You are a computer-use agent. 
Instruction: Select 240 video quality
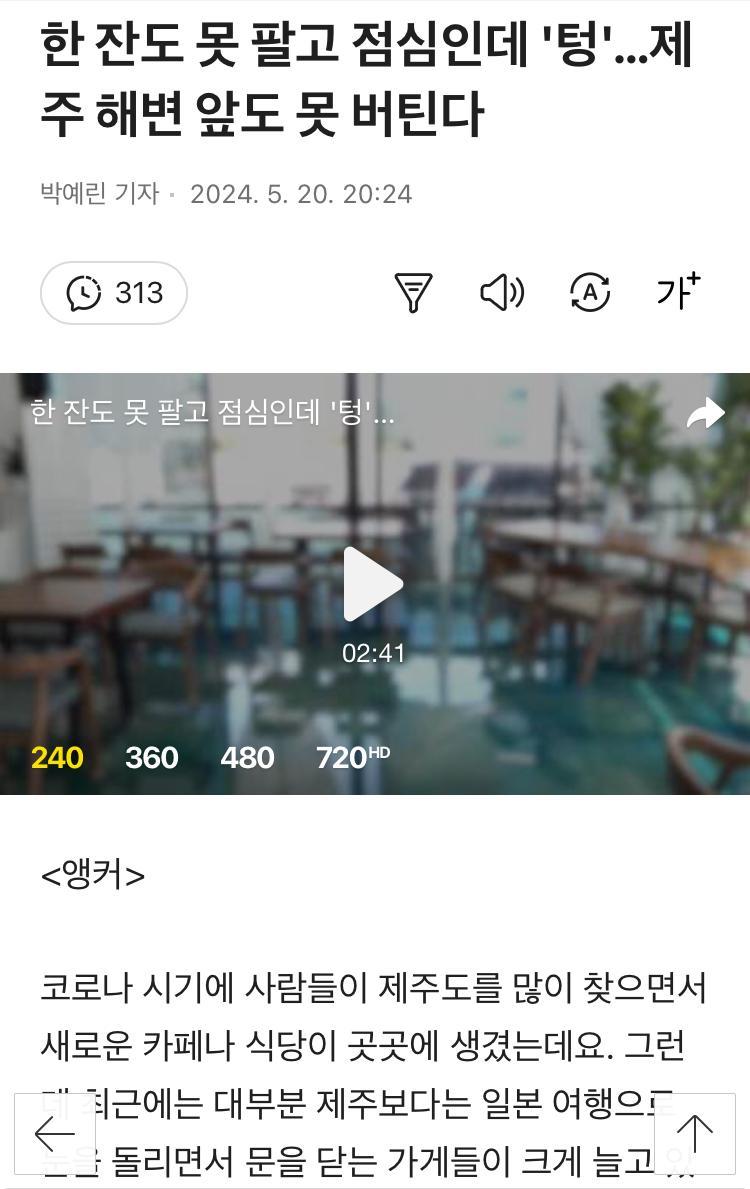coord(57,757)
